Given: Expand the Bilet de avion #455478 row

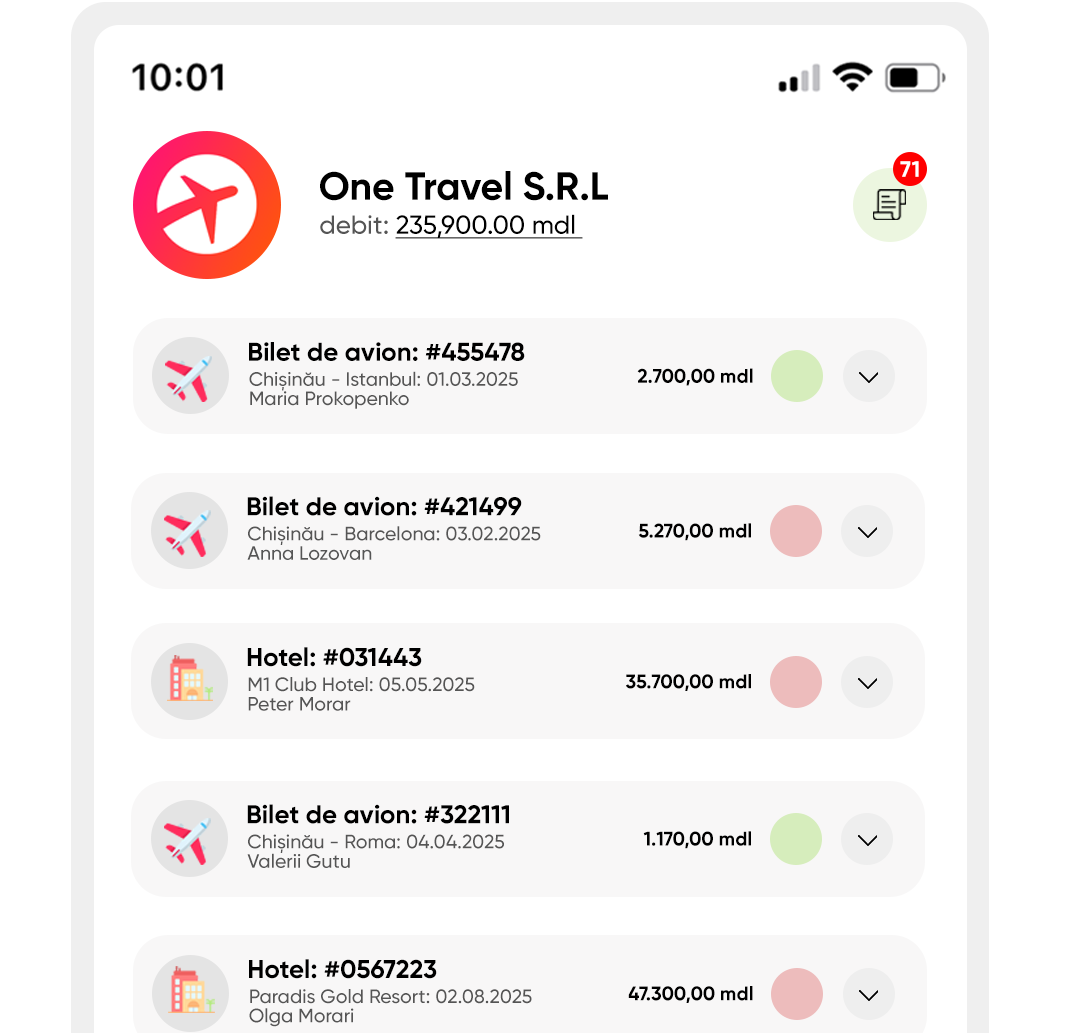Looking at the screenshot, I should [868, 377].
